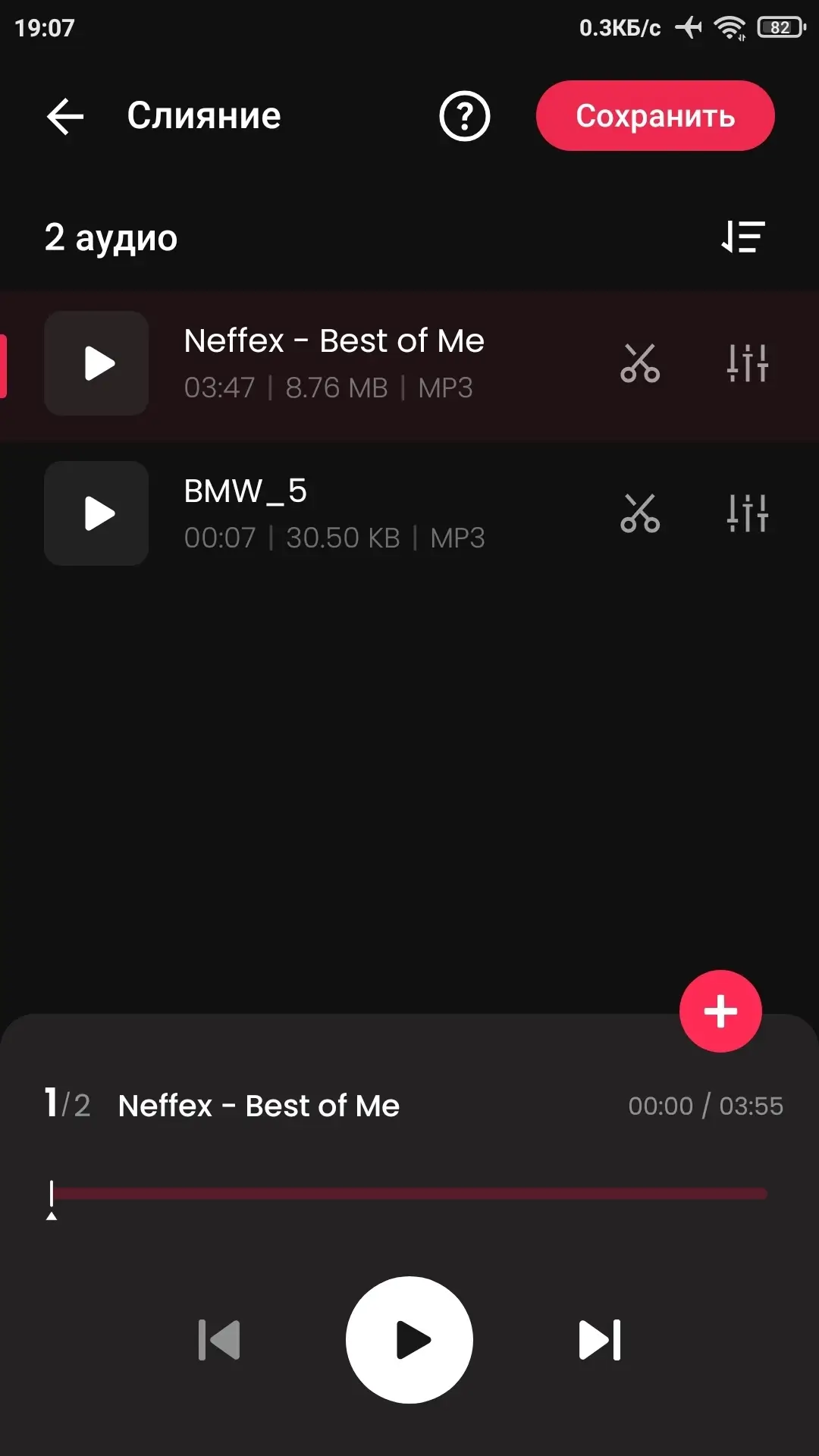This screenshot has height=1456, width=819.
Task: Trim BMW_5 with the scissors icon
Action: click(x=640, y=513)
